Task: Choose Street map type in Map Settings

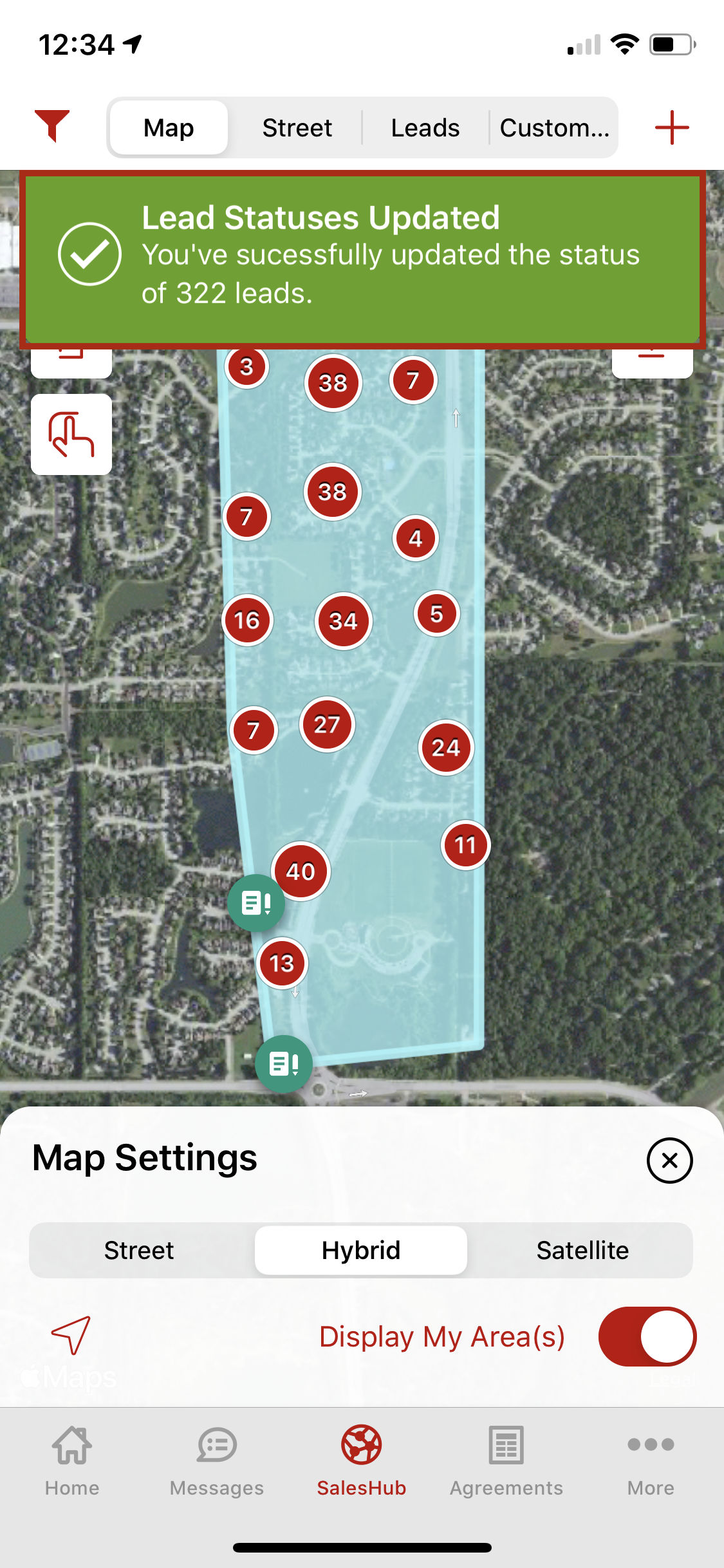Action: 139,1250
